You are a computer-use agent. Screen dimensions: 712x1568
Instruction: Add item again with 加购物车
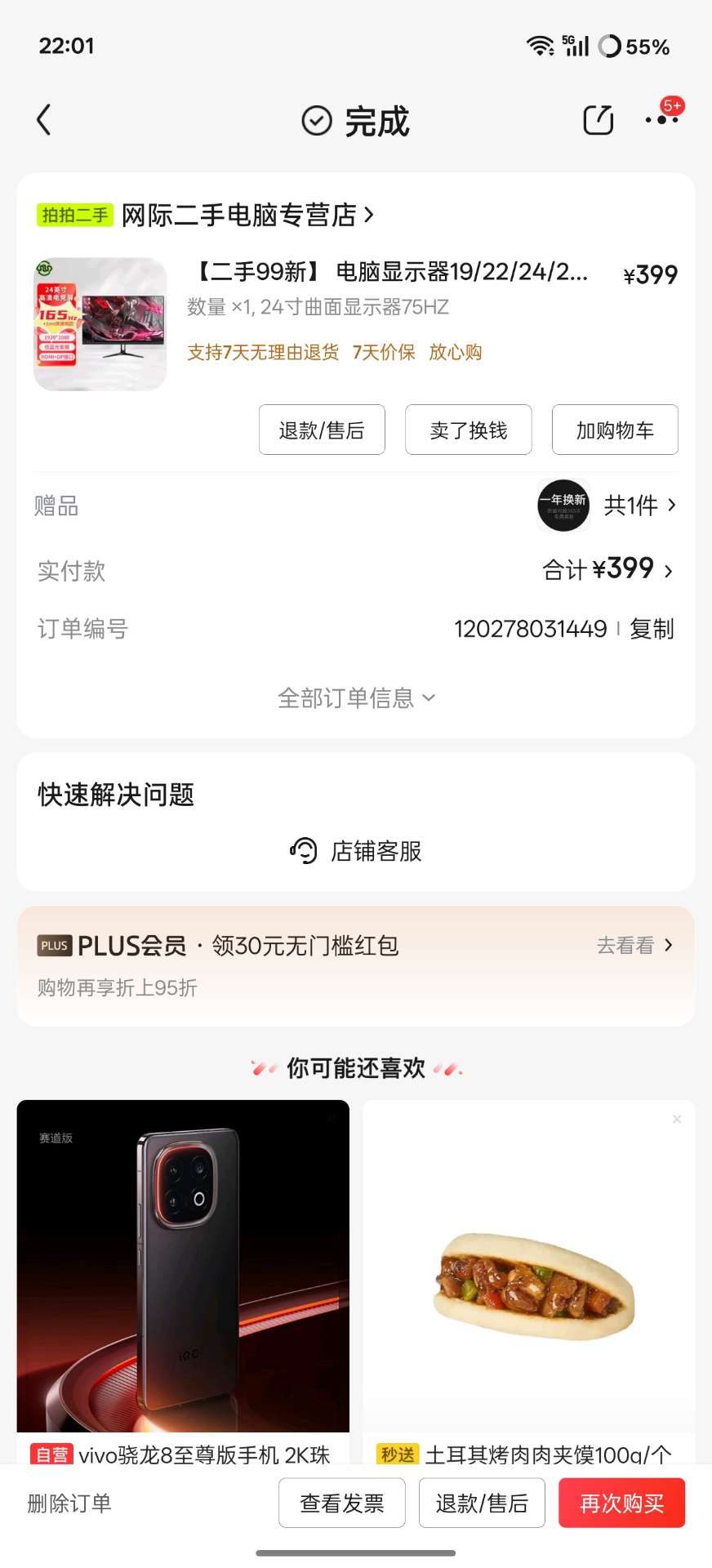click(x=615, y=430)
